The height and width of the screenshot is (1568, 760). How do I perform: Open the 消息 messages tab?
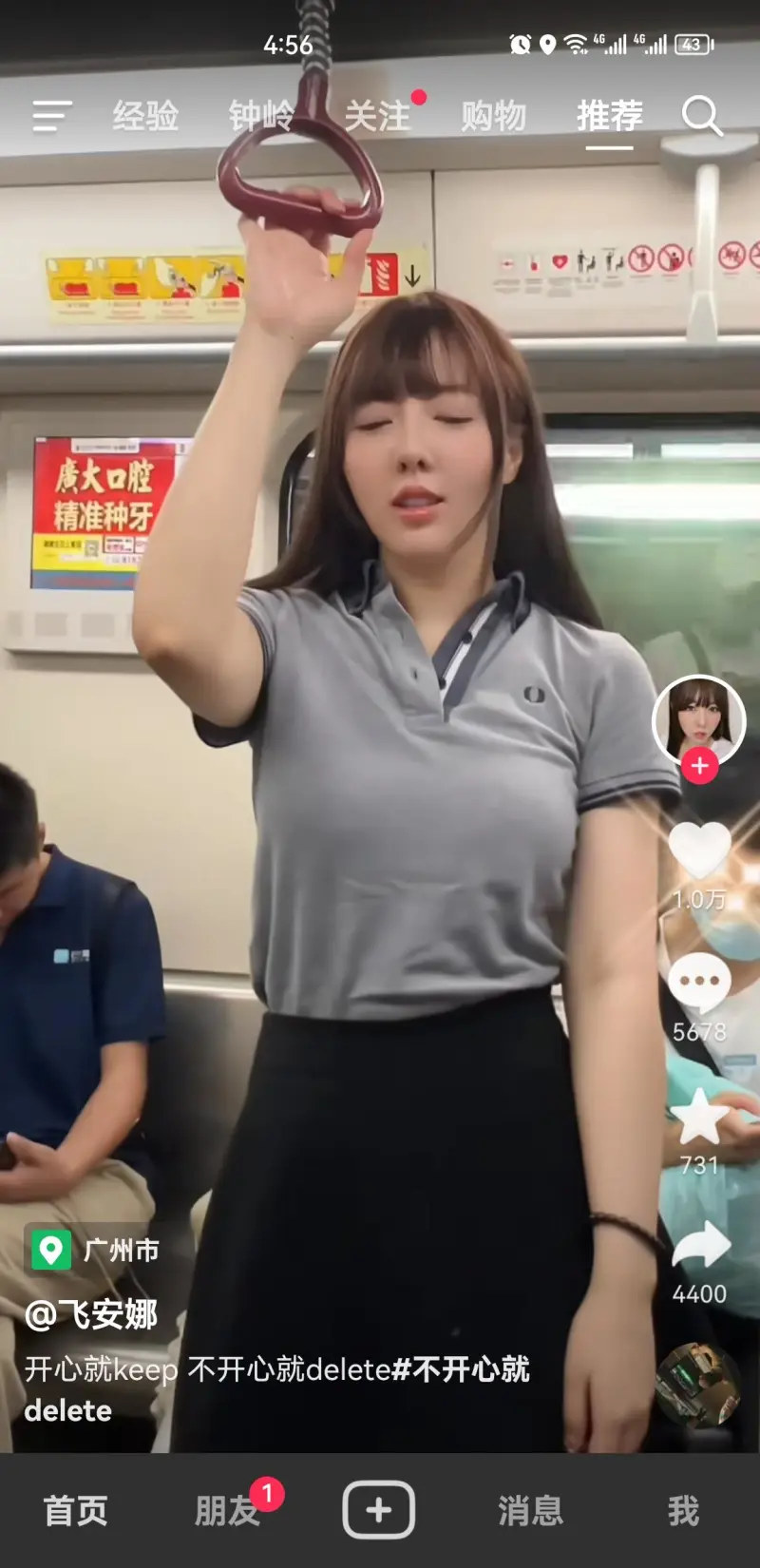(x=530, y=1510)
